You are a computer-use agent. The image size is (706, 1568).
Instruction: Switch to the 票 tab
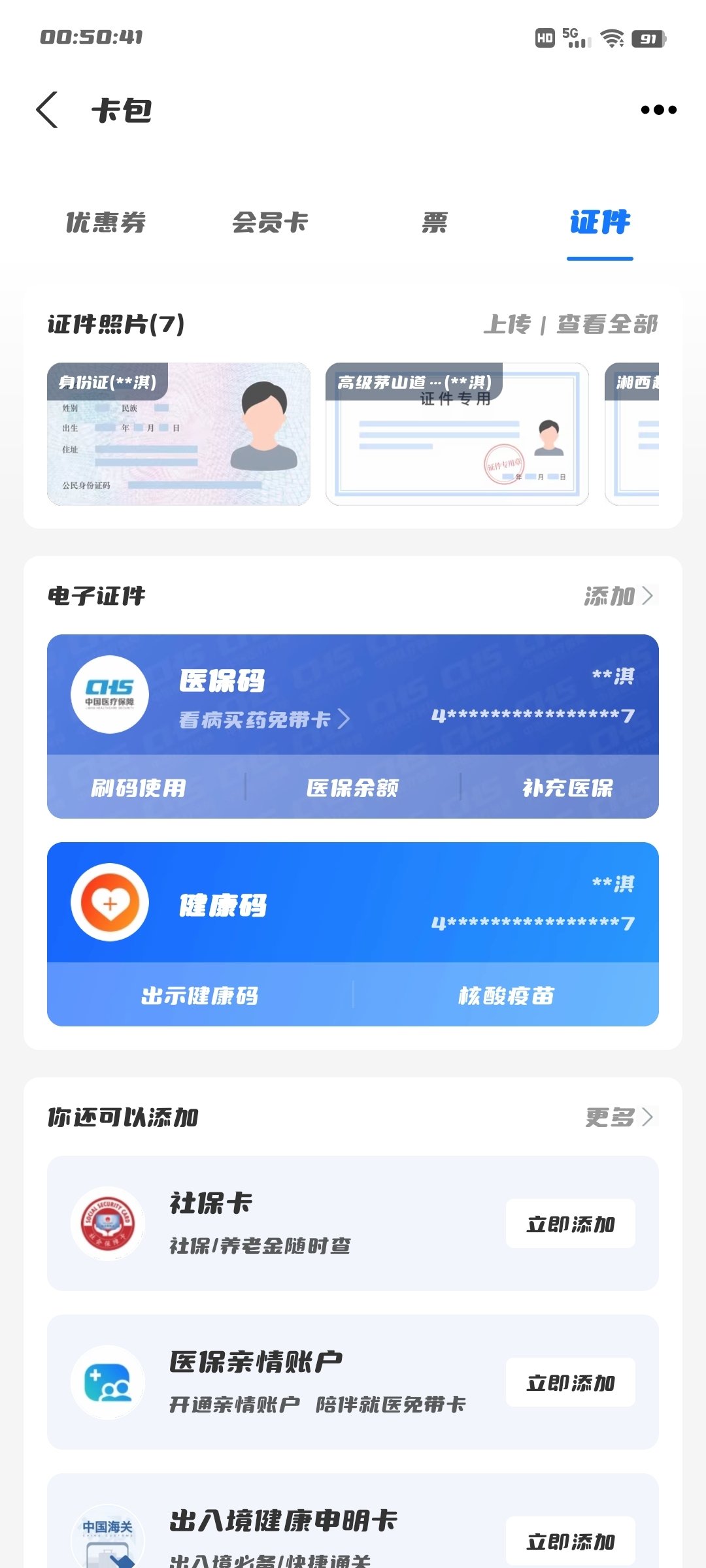(x=435, y=223)
